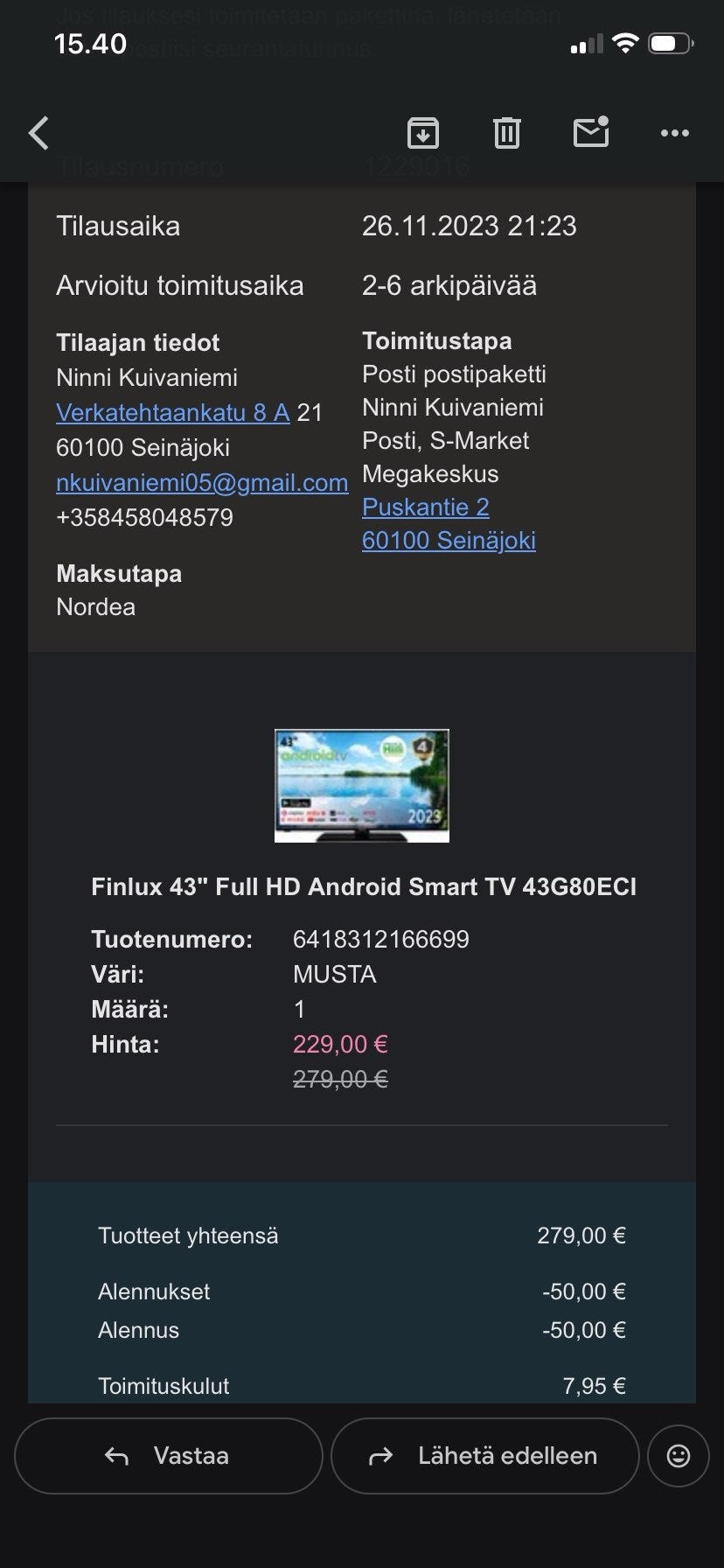Open the Puskantie 2 address link
This screenshot has width=724, height=1568.
click(426, 507)
